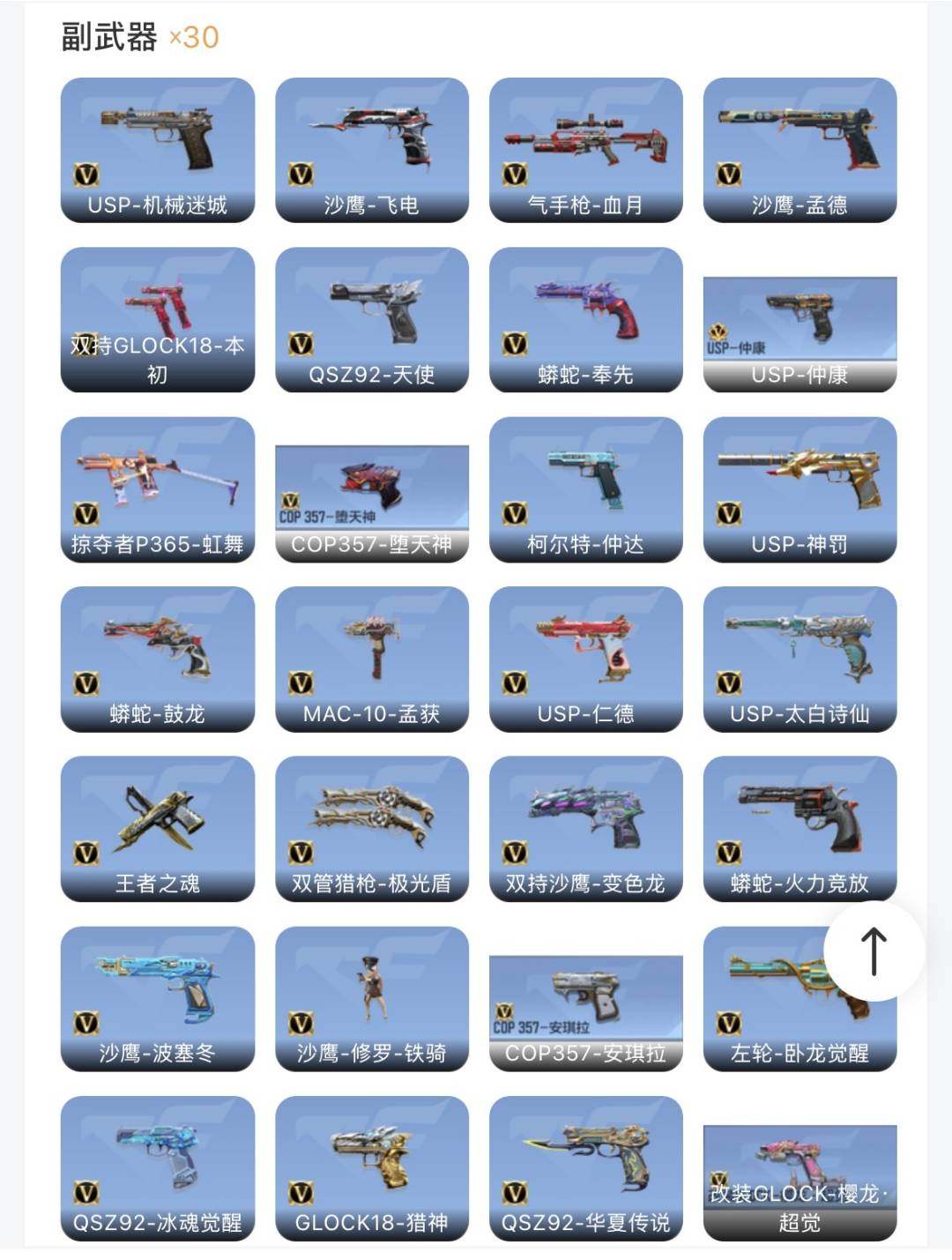Select the 气手枪-血月 weapon card
The height and width of the screenshot is (1260, 952).
pyautogui.click(x=586, y=150)
